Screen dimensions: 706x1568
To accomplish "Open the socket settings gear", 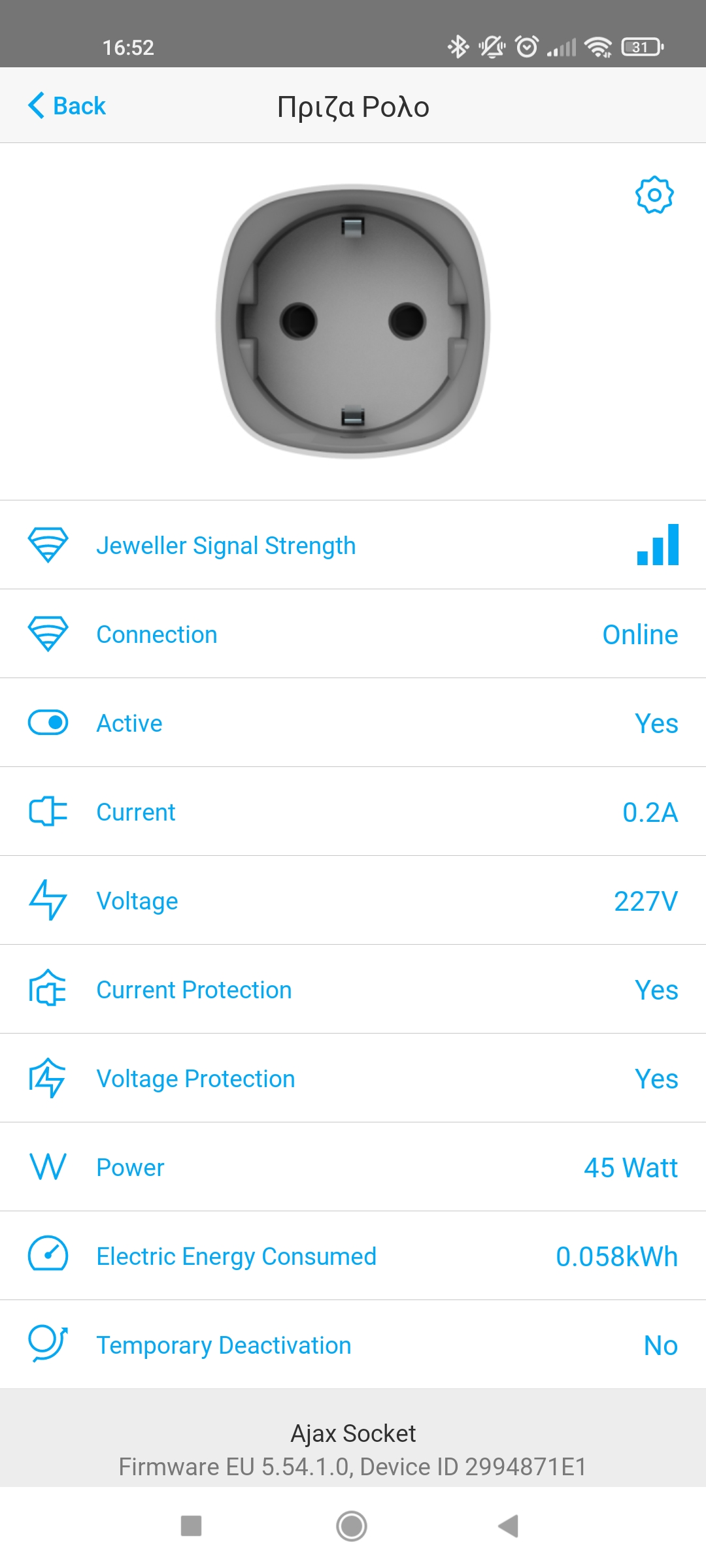I will pos(654,195).
